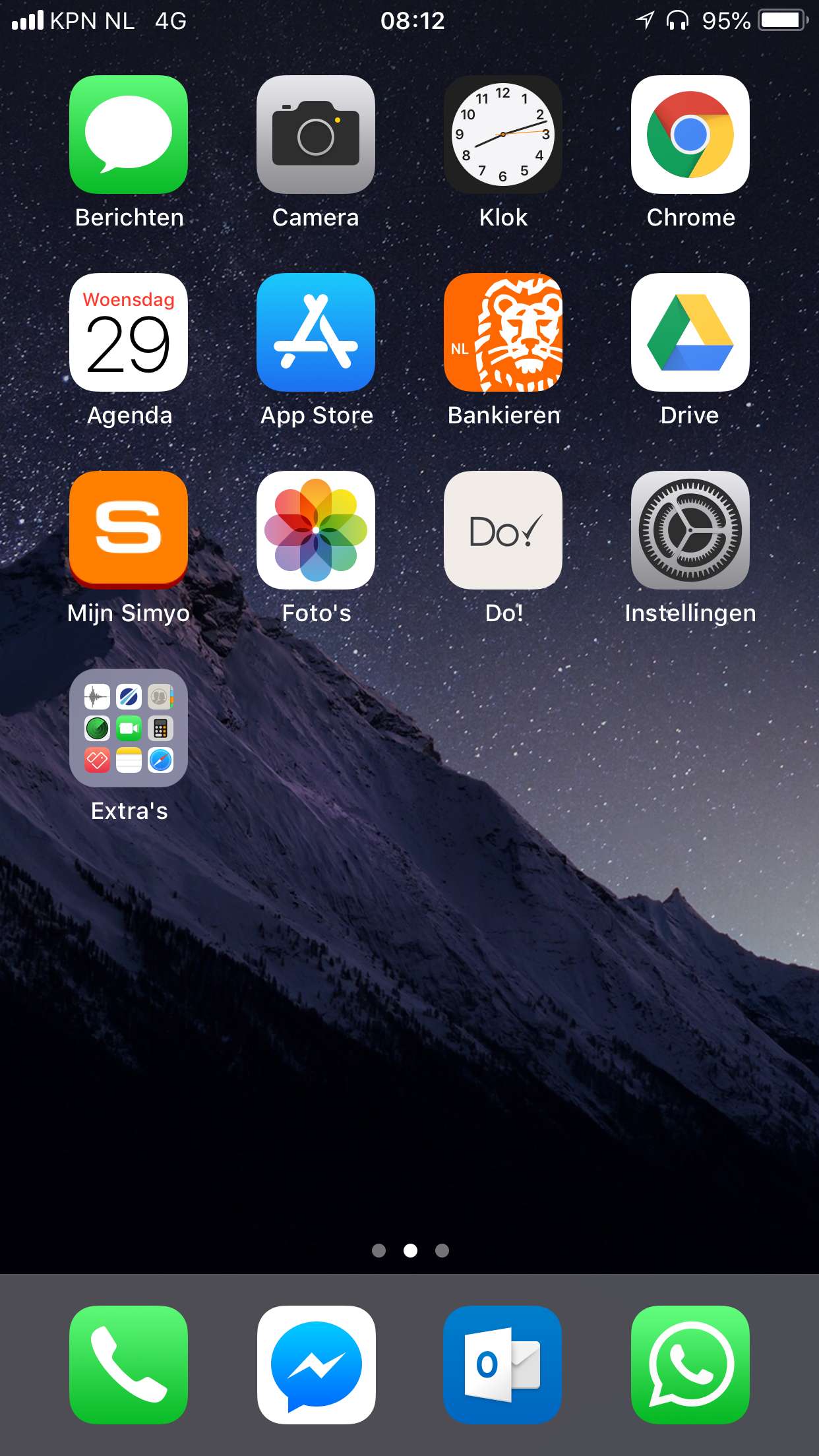Launch the ING Bankieren app
The height and width of the screenshot is (1456, 819).
503,332
